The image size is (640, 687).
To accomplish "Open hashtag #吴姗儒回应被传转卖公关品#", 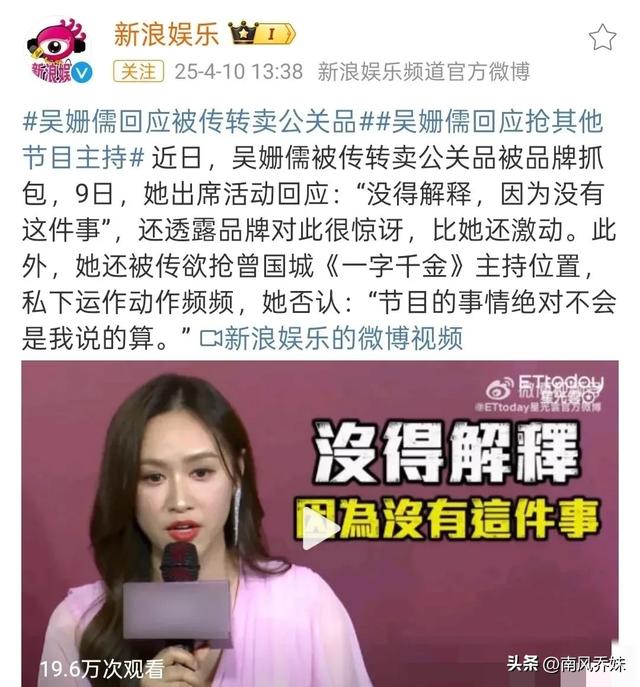I will (x=190, y=122).
